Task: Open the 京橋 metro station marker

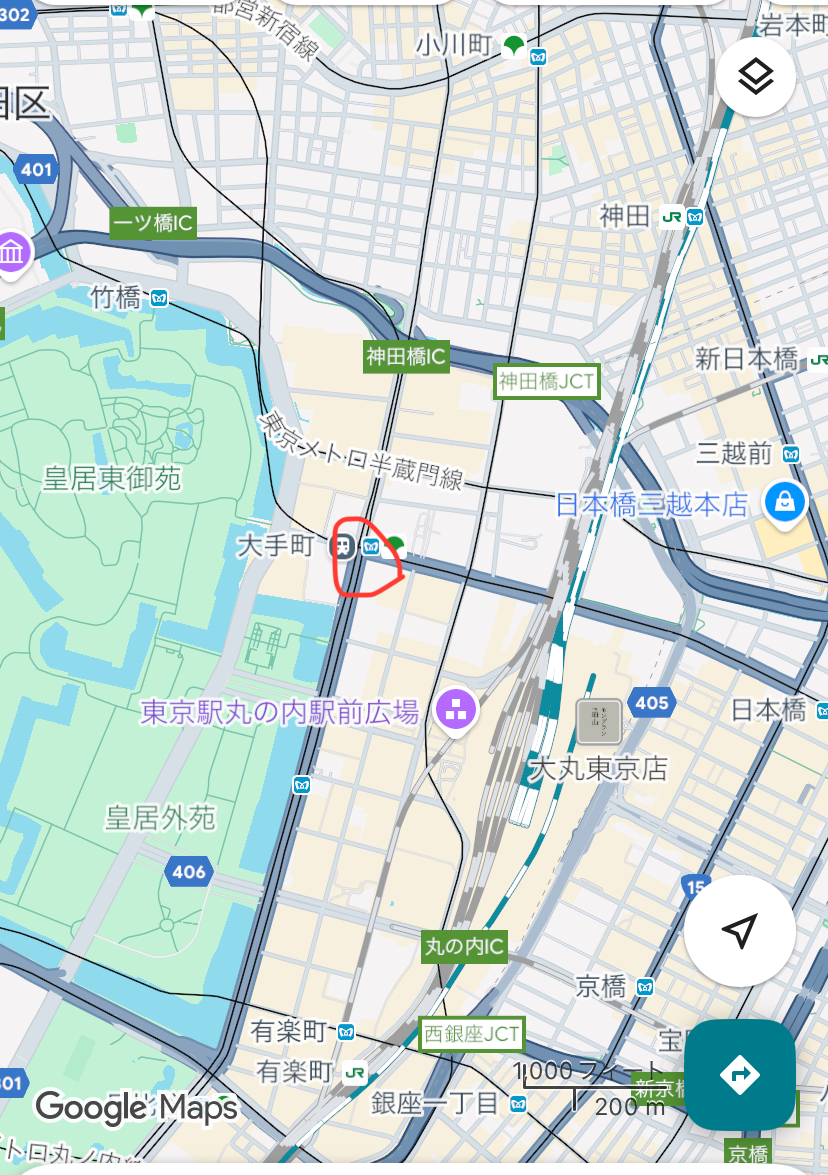Action: tap(646, 988)
